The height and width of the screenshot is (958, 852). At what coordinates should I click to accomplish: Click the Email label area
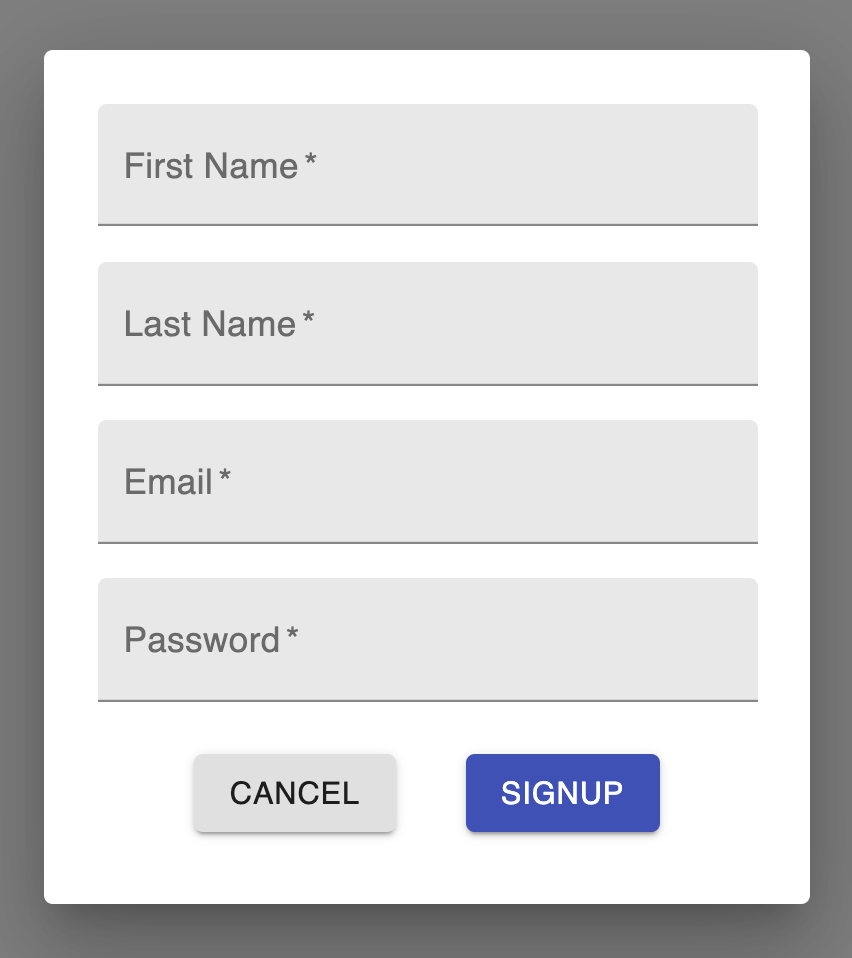(176, 481)
